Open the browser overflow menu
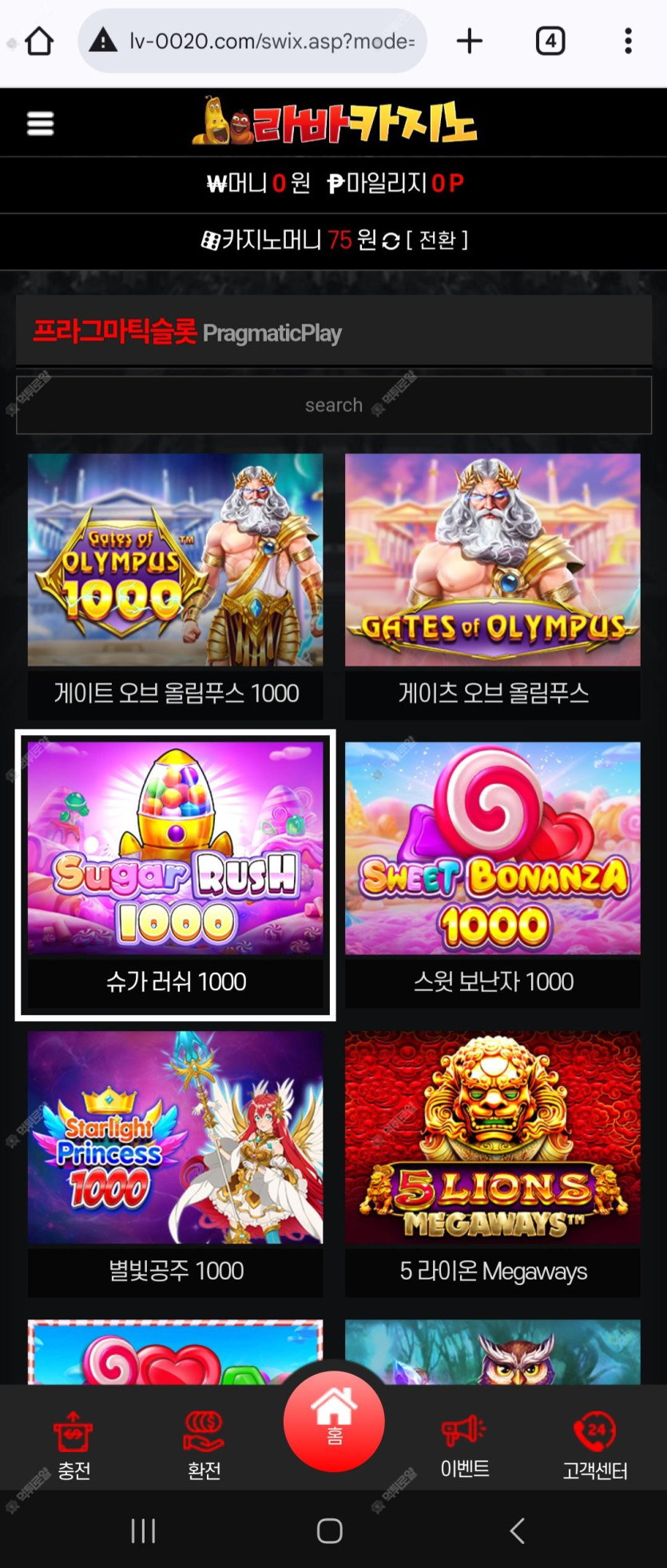 click(x=629, y=41)
